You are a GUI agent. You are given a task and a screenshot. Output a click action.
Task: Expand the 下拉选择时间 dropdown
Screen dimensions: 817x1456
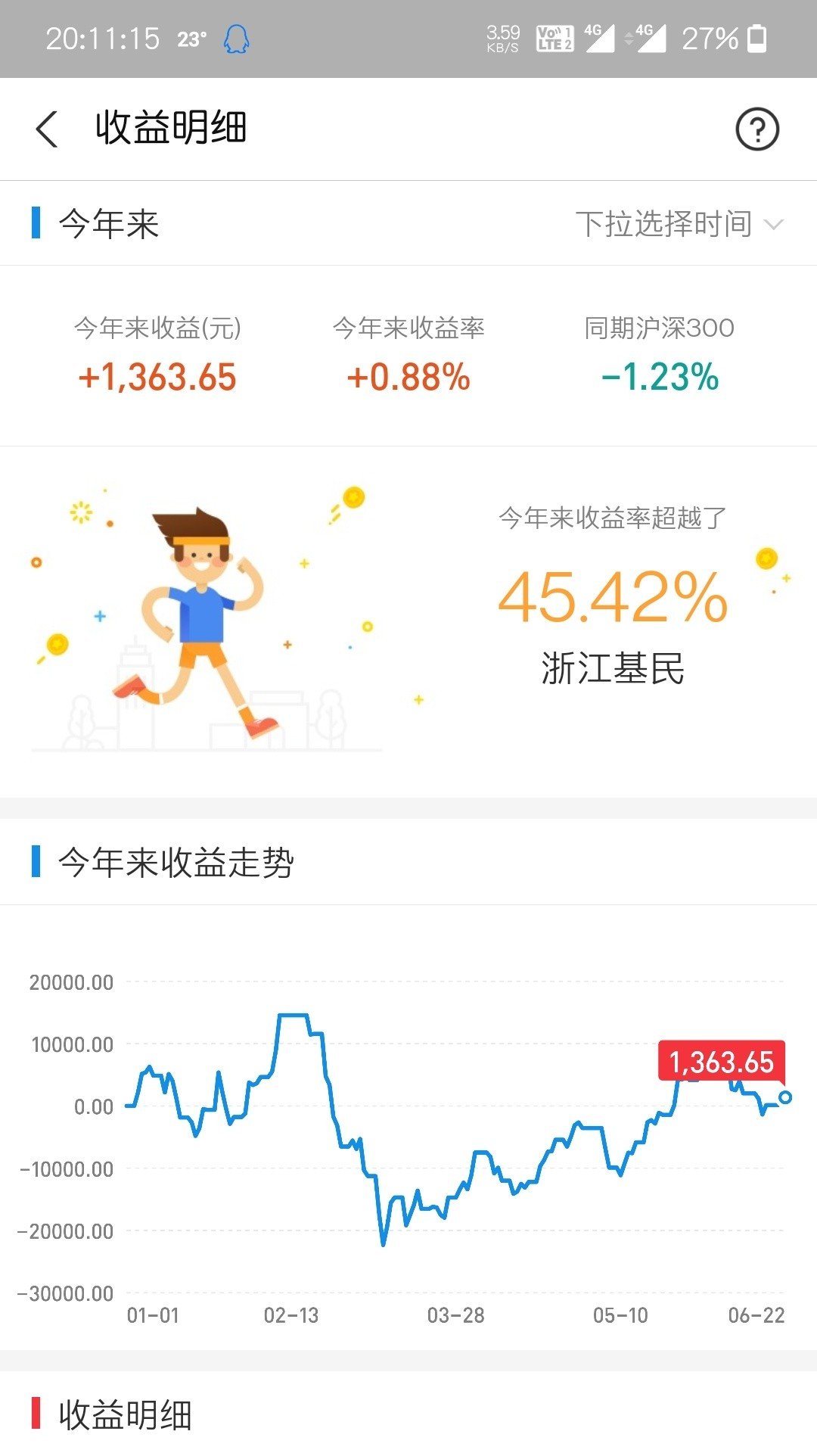click(679, 224)
